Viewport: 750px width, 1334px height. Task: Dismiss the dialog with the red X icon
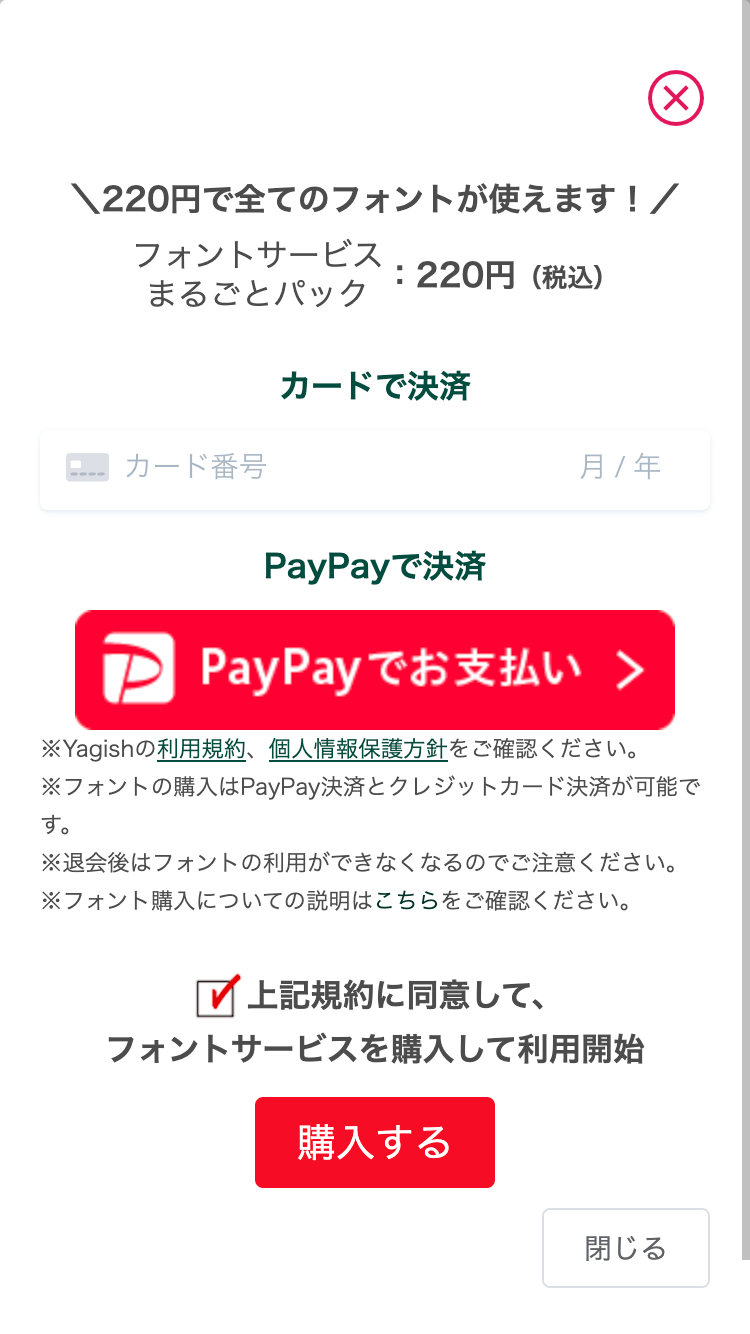point(676,98)
